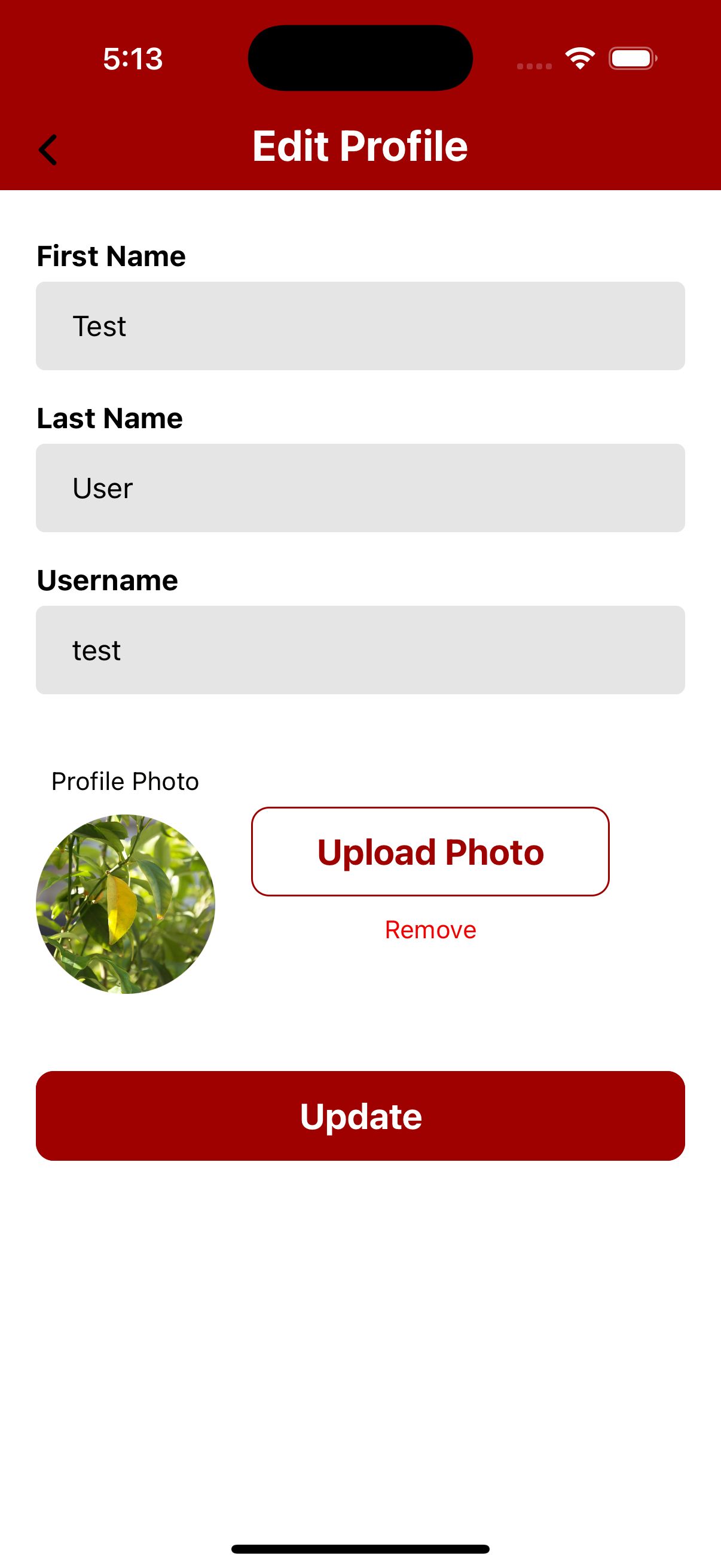Select the Username input box
Viewport: 721px width, 1568px height.
click(360, 649)
